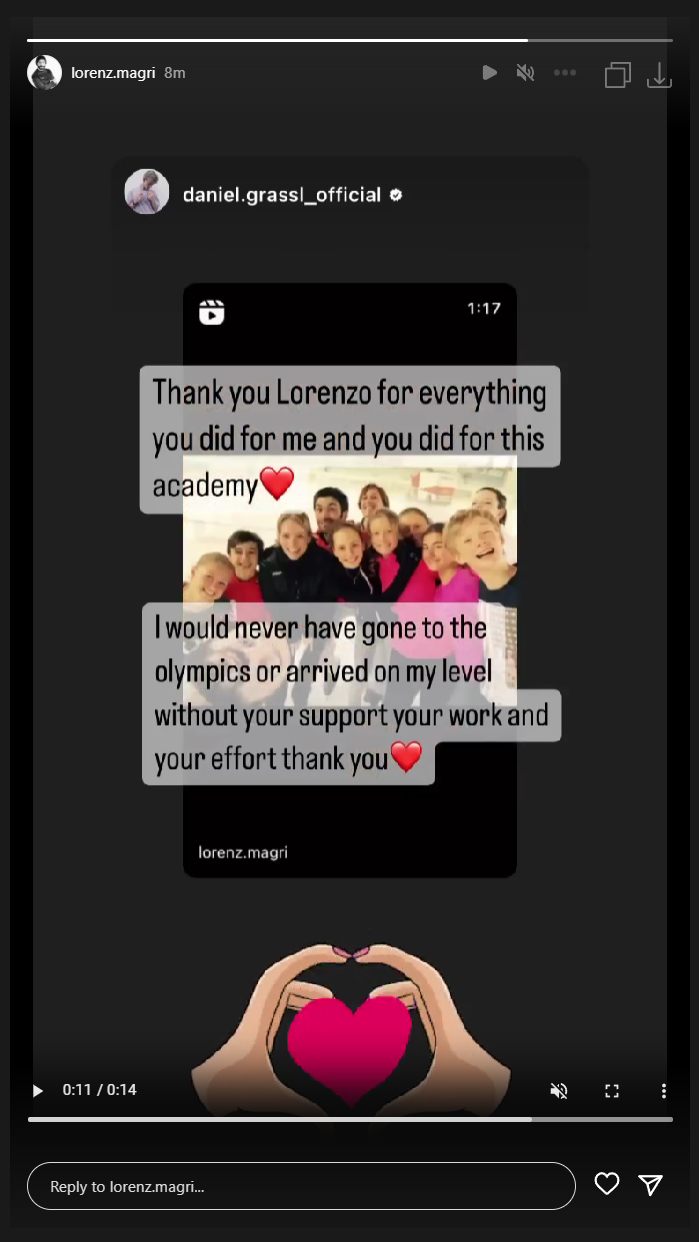Play the video from bottom controls
The height and width of the screenshot is (1242, 699).
pyautogui.click(x=38, y=1090)
